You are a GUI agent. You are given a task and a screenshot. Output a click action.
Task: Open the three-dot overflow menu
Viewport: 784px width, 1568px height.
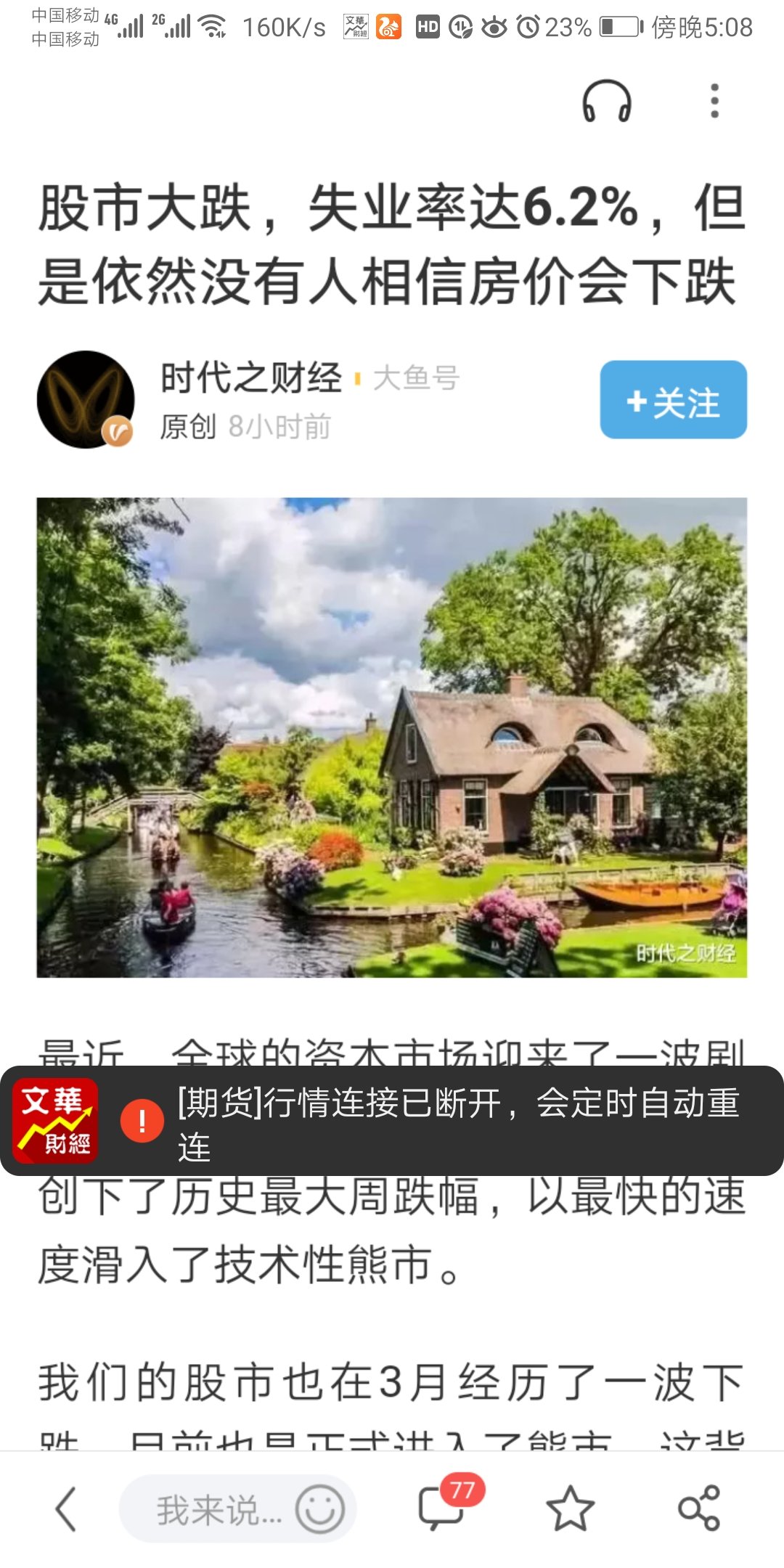(714, 101)
